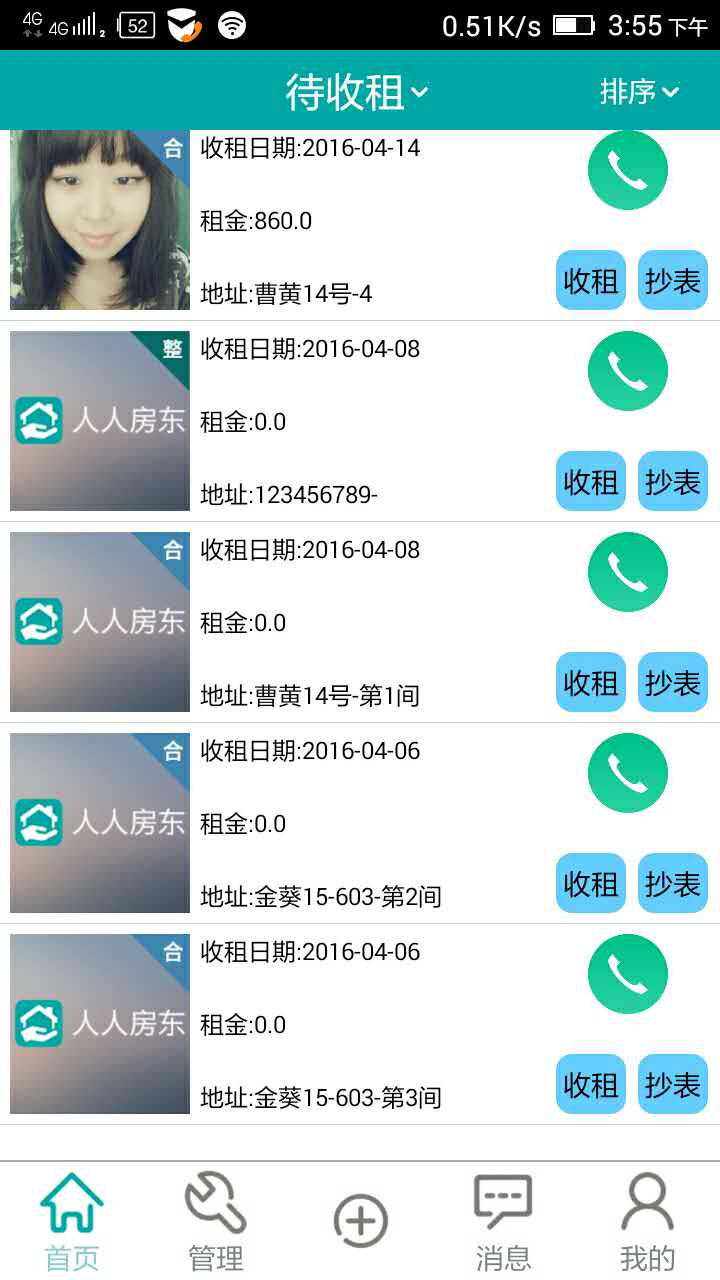Image resolution: width=720 pixels, height=1280 pixels.
Task: Call the tenant at 金葵15-603-第3间
Action: 627,974
